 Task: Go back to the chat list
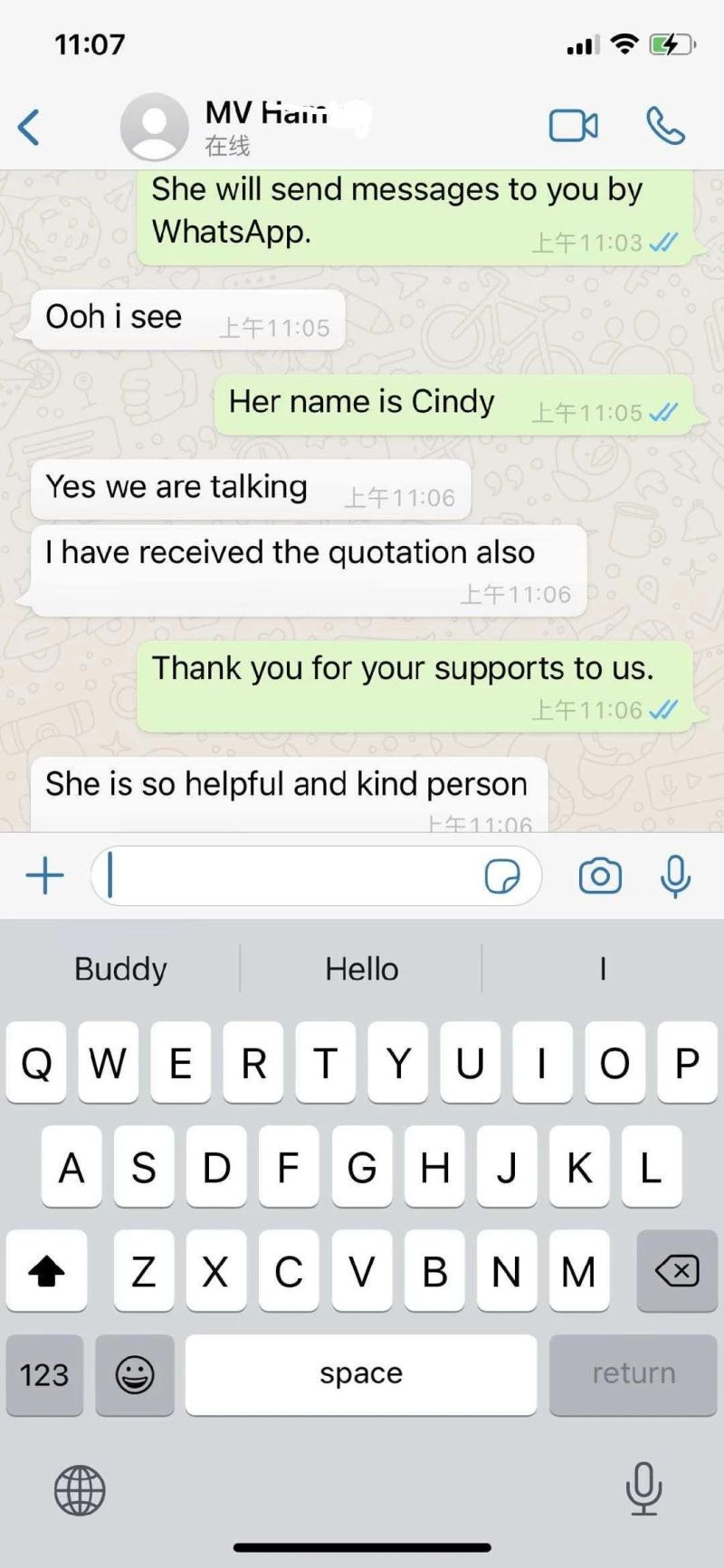point(29,127)
